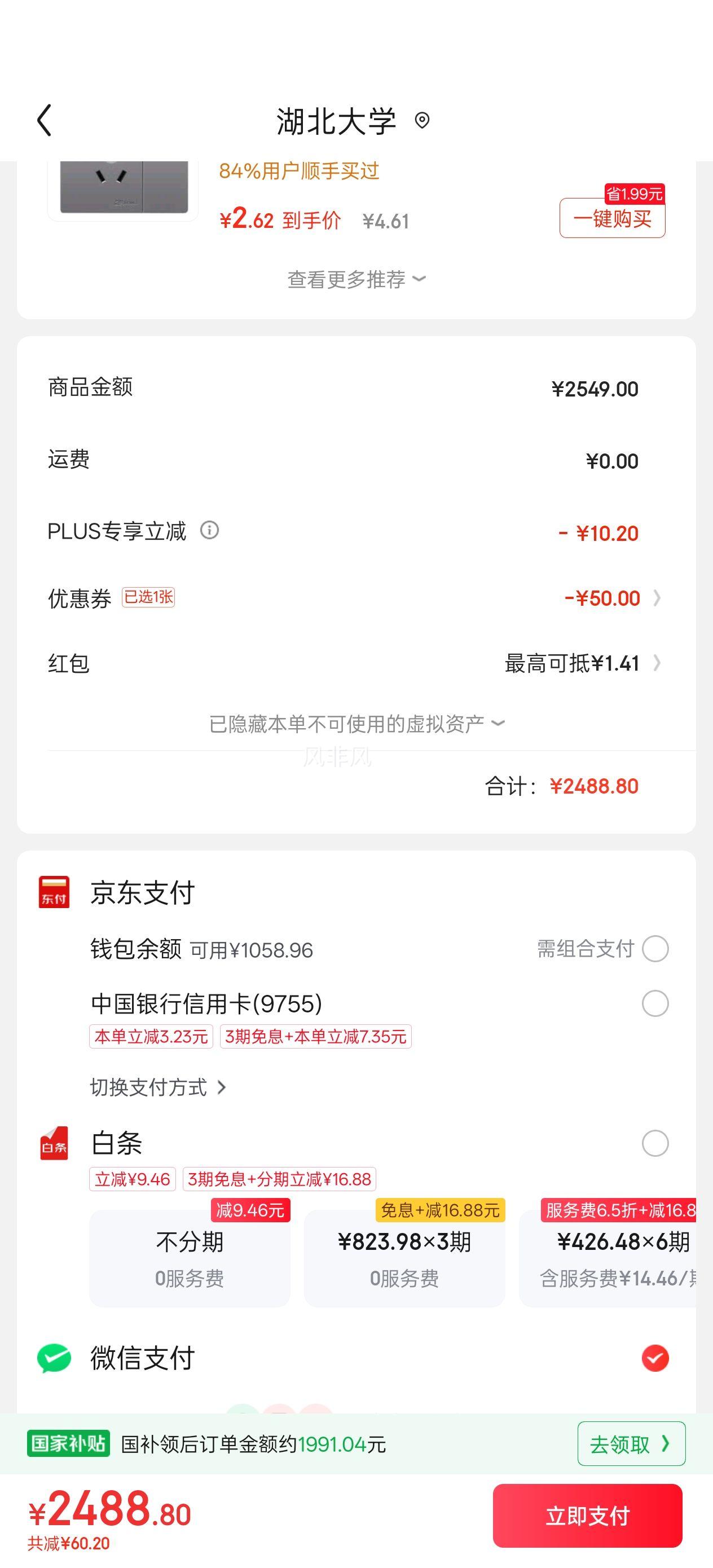Tap 立即支付 to pay
Viewport: 713px width, 1568px height.
pos(588,1516)
